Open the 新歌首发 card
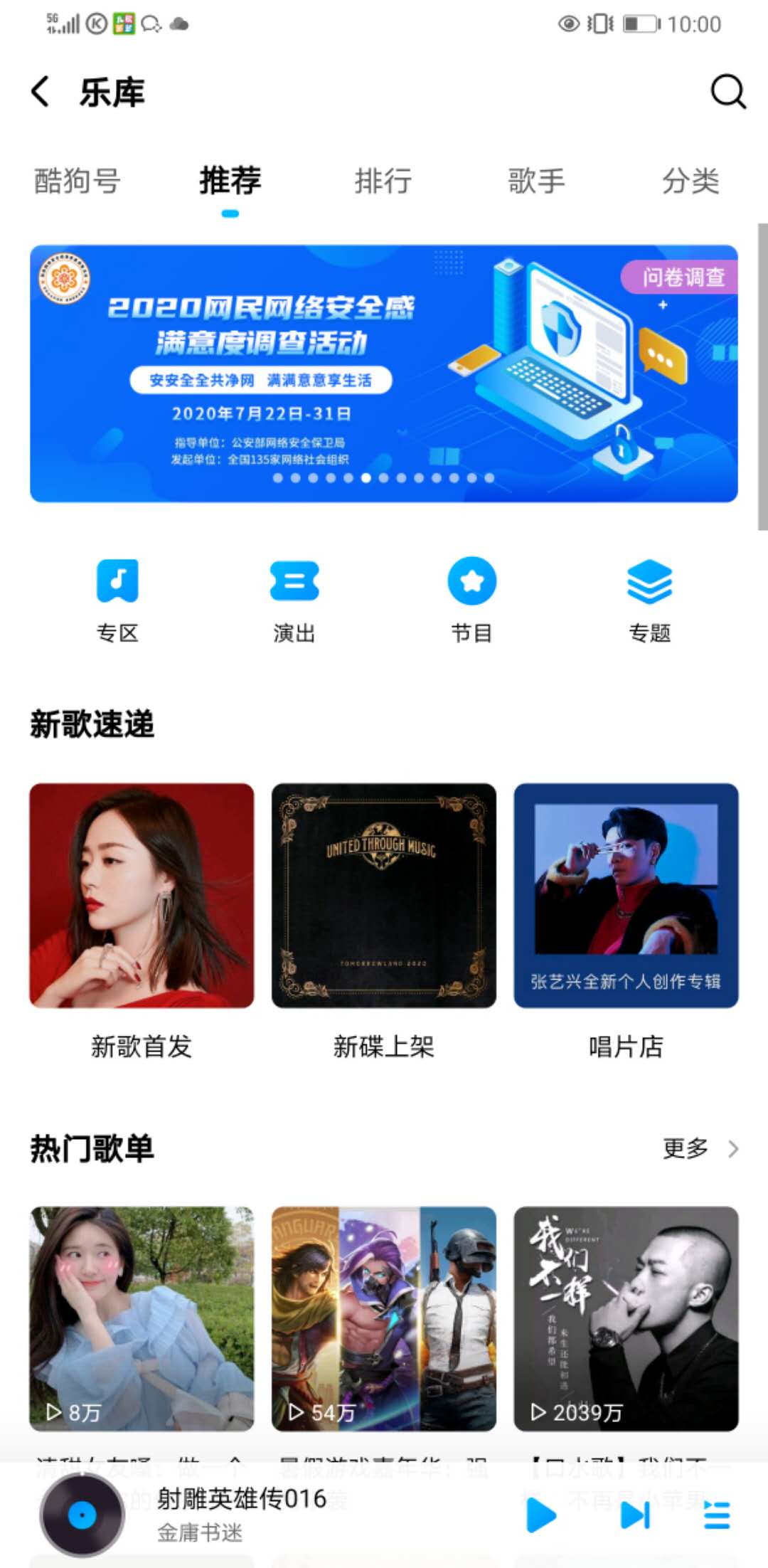768x1568 pixels. pos(142,896)
